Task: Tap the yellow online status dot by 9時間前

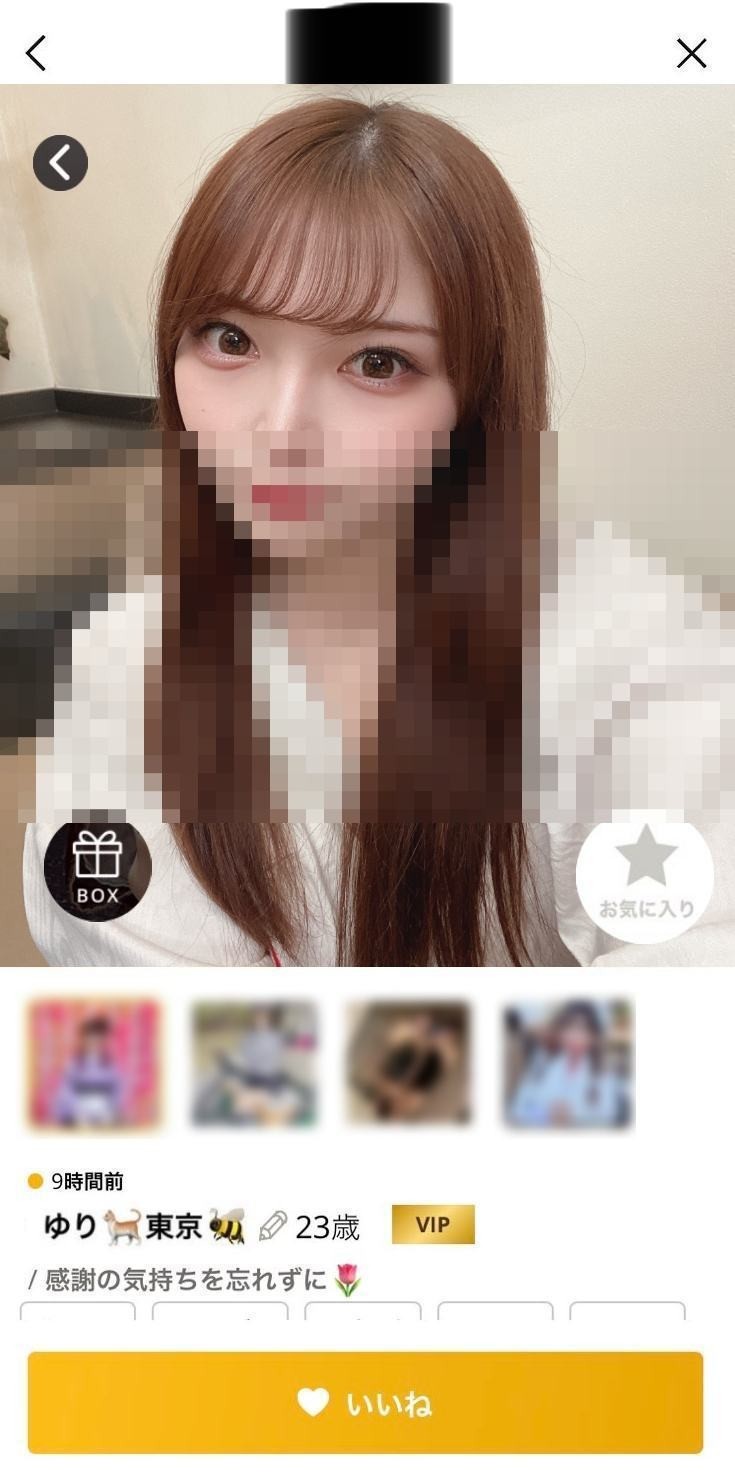Action: tap(33, 1181)
